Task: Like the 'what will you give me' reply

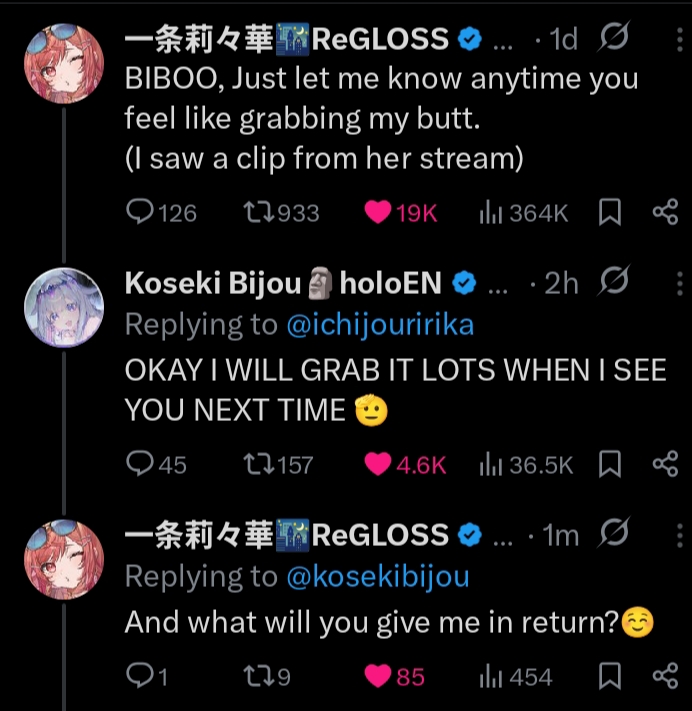Action: (377, 677)
